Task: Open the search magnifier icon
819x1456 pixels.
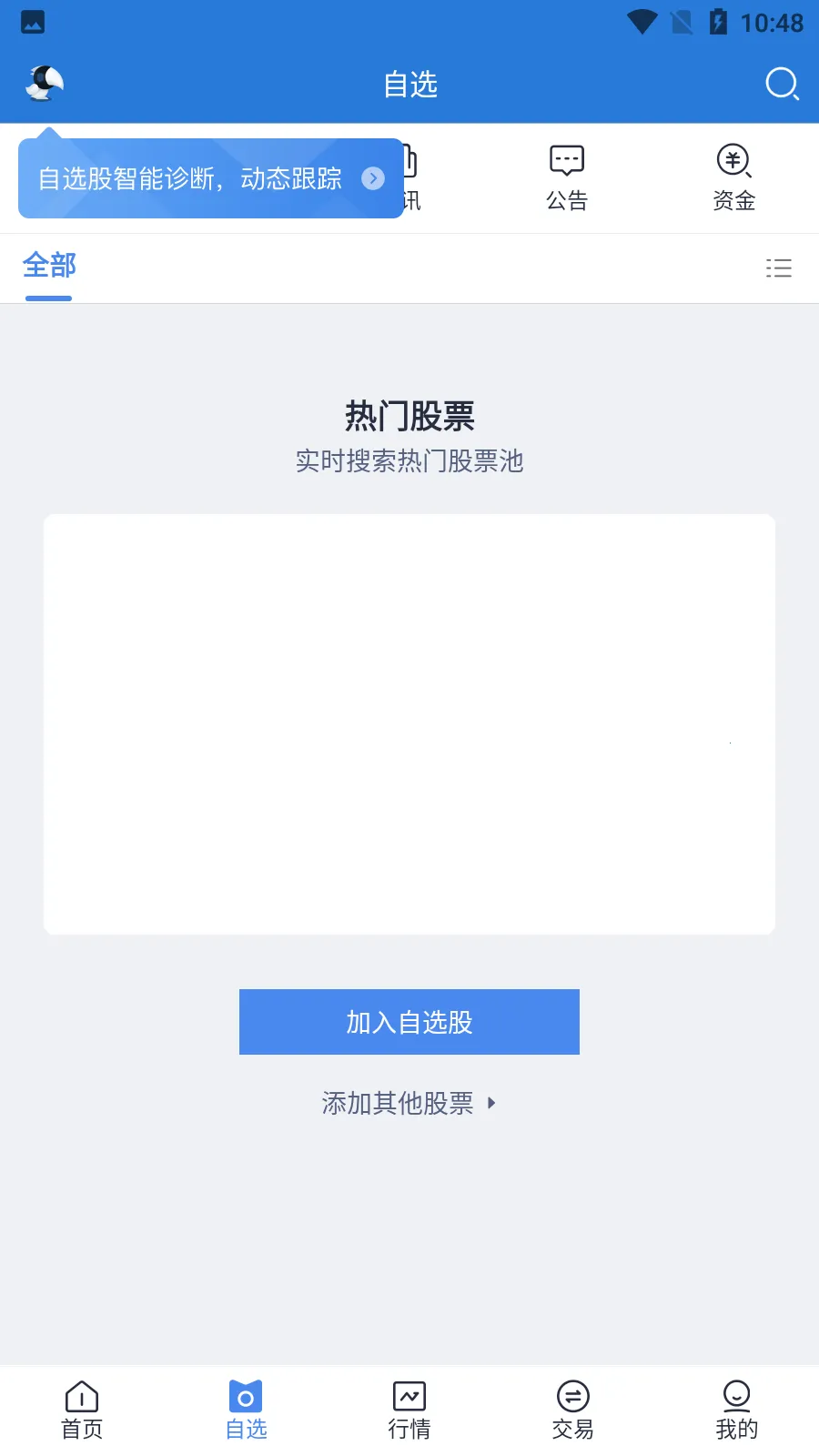Action: 781,84
